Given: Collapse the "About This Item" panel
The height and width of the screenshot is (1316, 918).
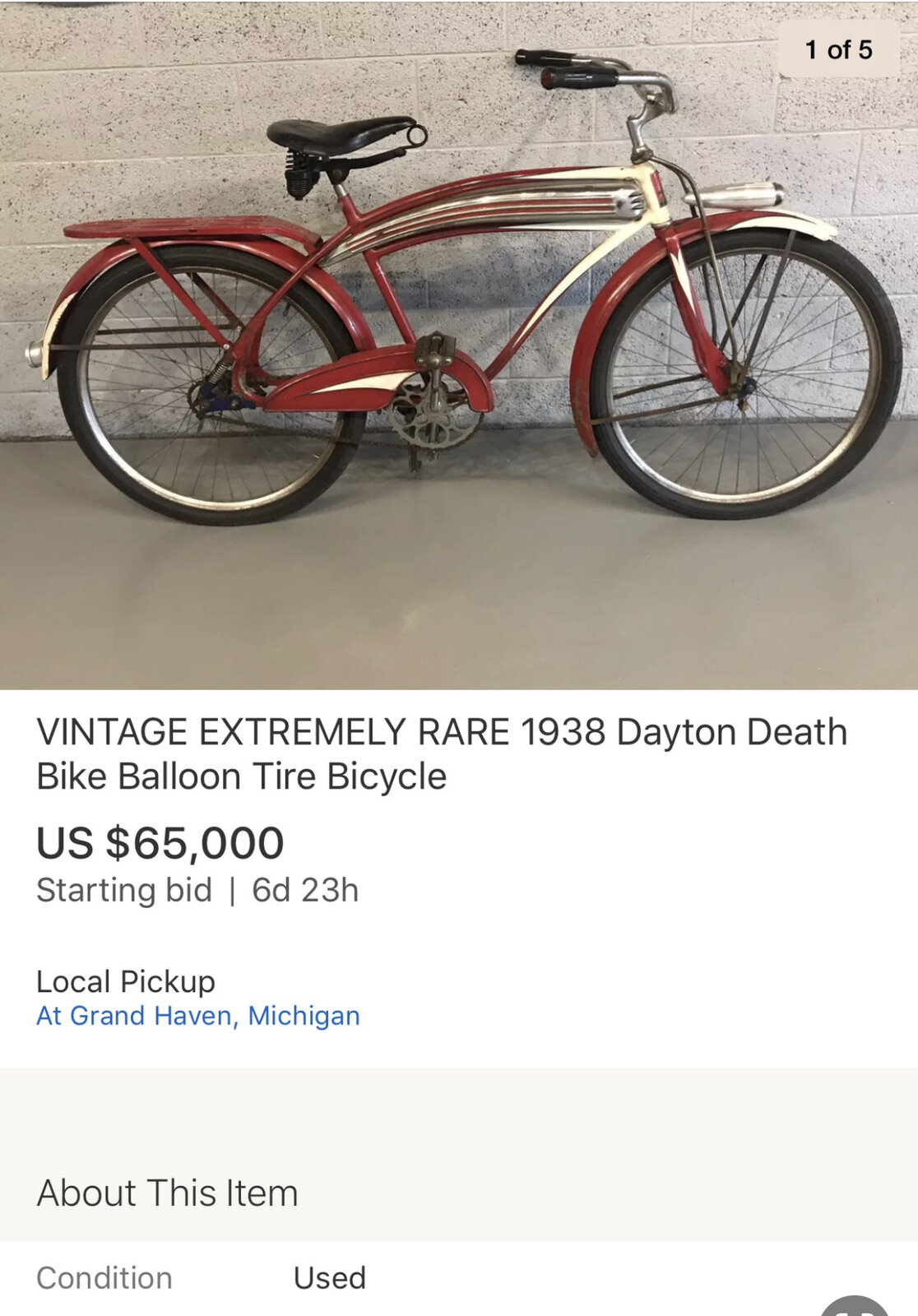Looking at the screenshot, I should coord(169,1192).
